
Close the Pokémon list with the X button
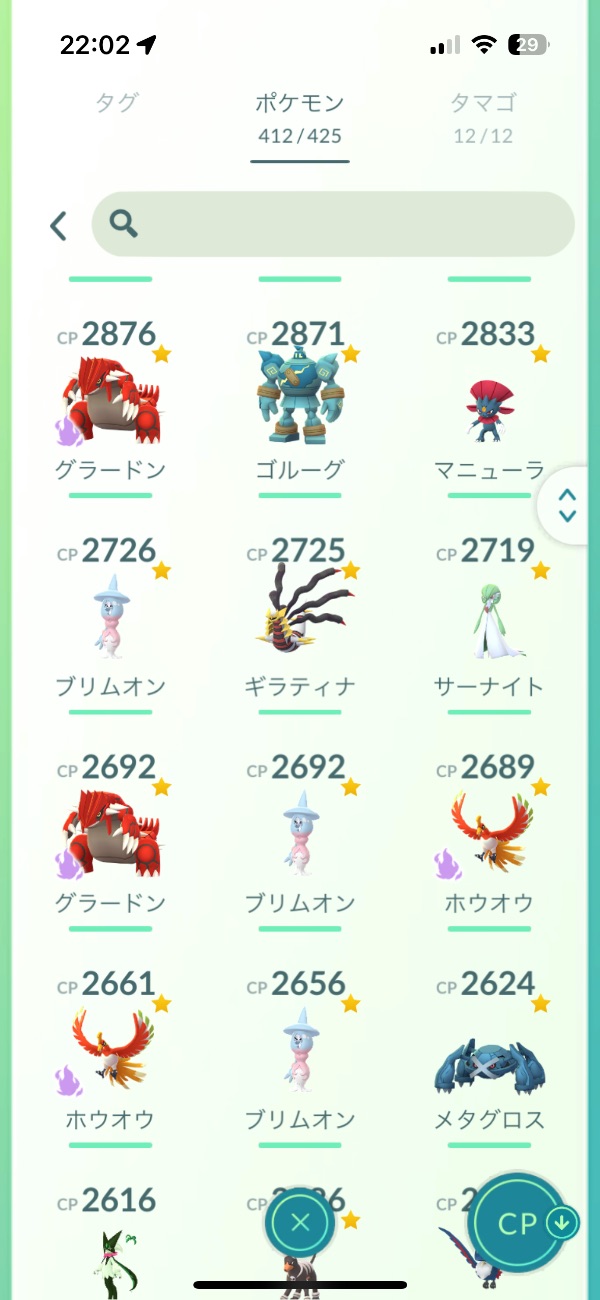[300, 1222]
